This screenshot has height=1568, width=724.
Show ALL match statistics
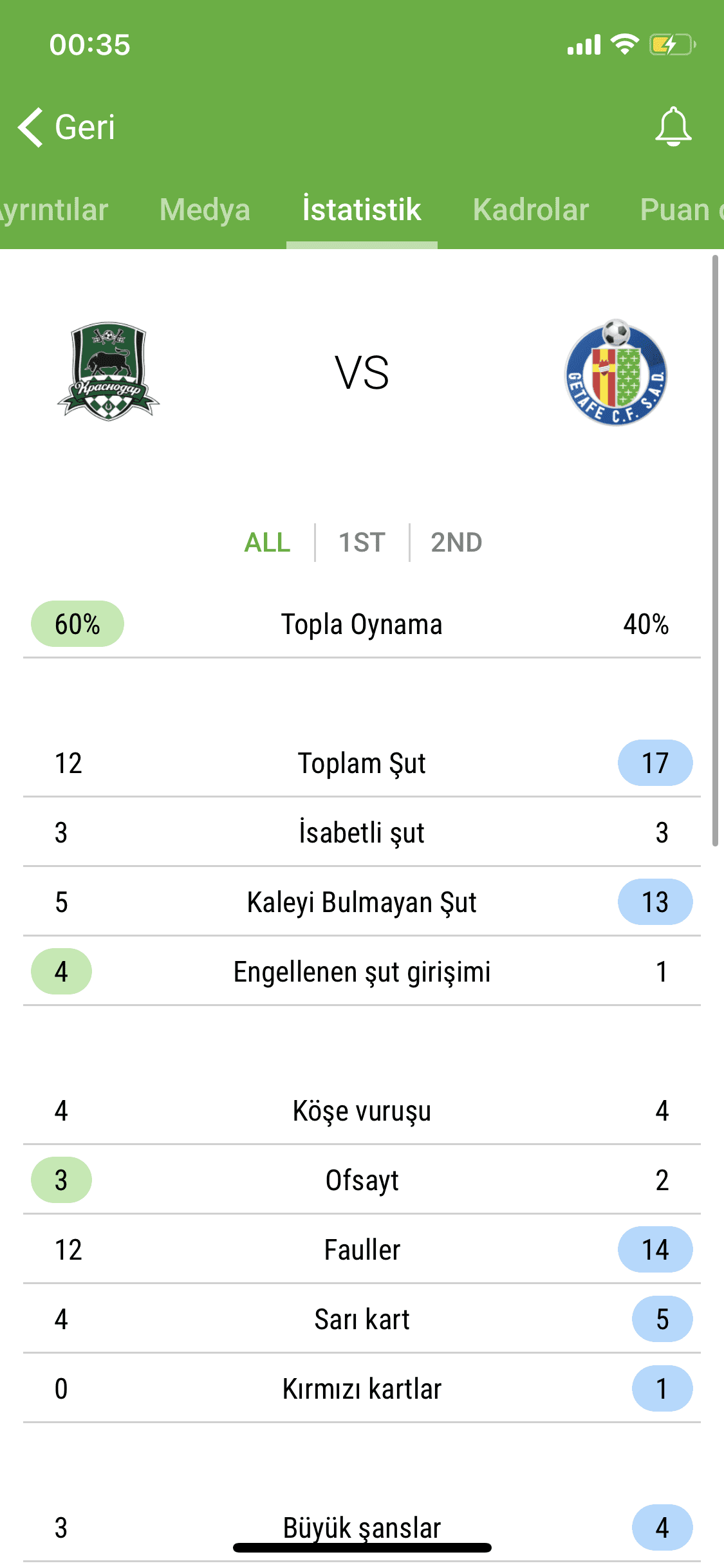coord(267,543)
